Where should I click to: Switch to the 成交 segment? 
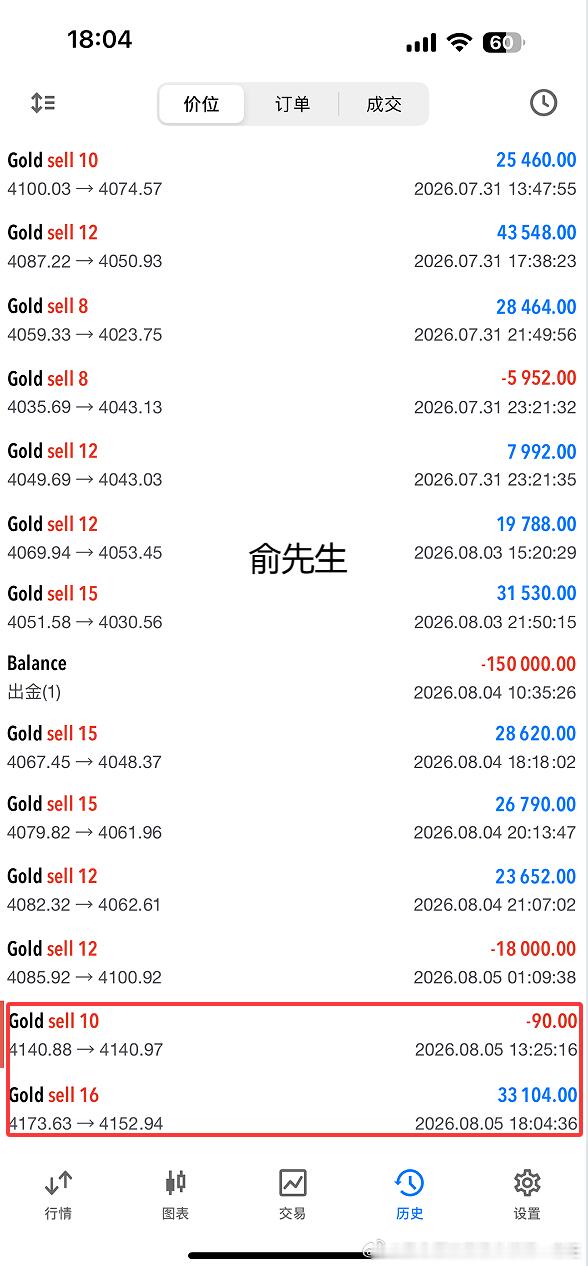(x=383, y=104)
